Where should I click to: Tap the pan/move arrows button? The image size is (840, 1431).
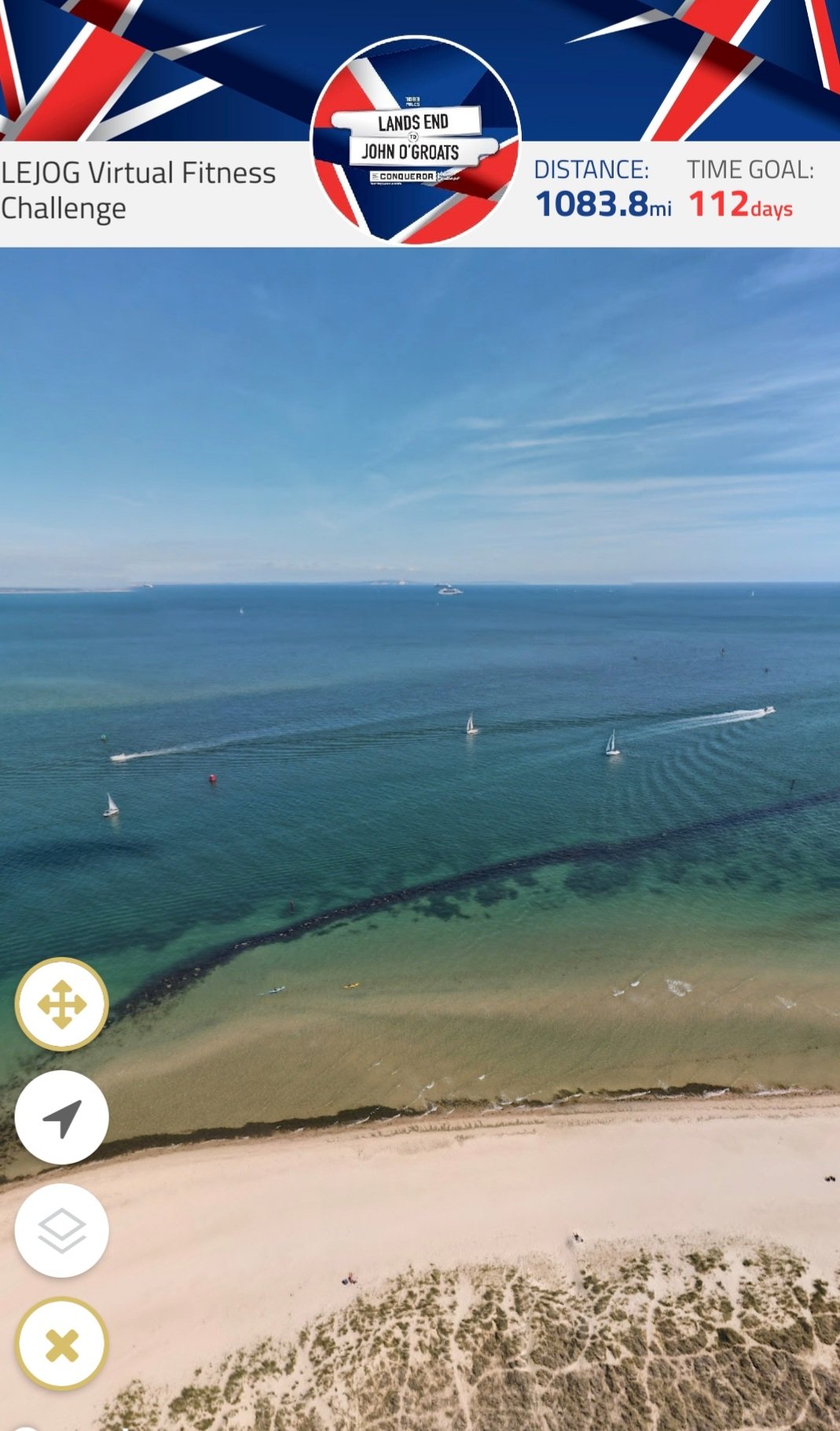tap(61, 1004)
